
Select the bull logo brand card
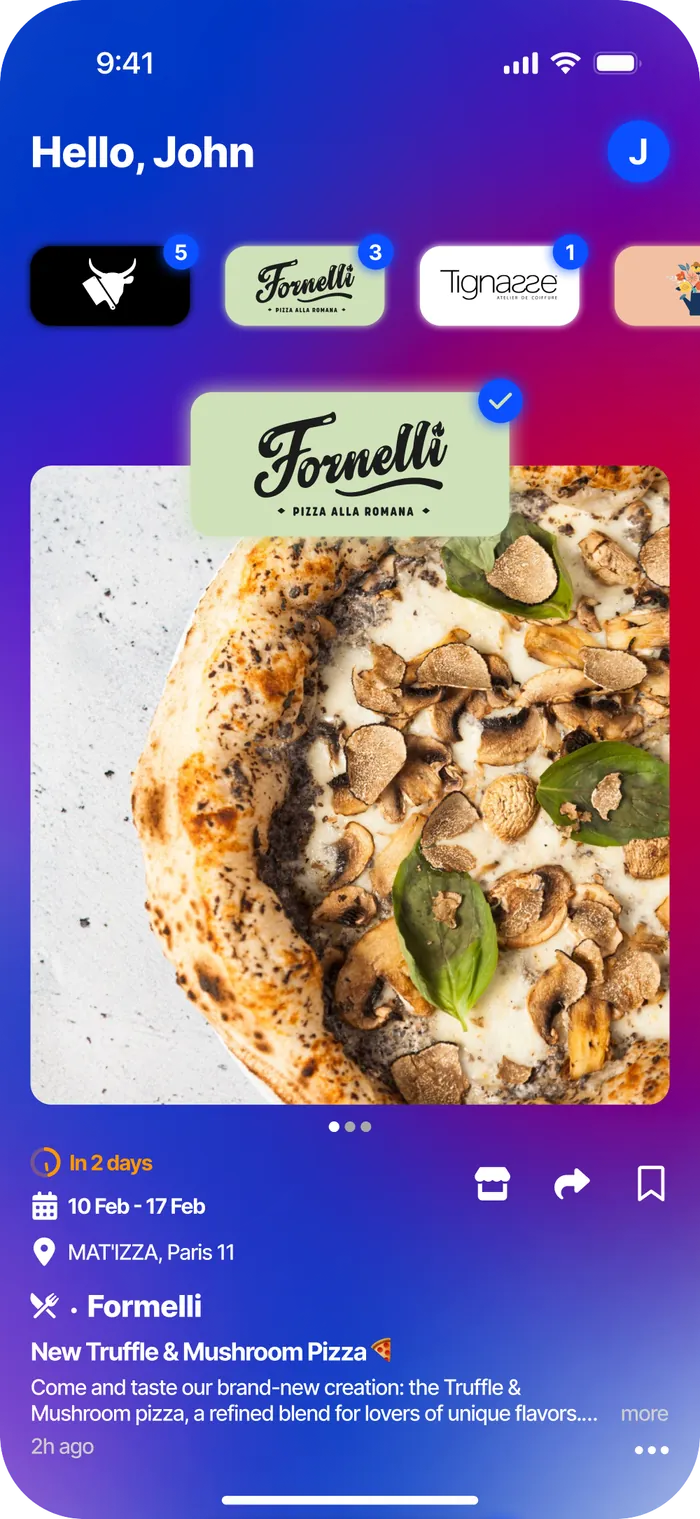(110, 285)
